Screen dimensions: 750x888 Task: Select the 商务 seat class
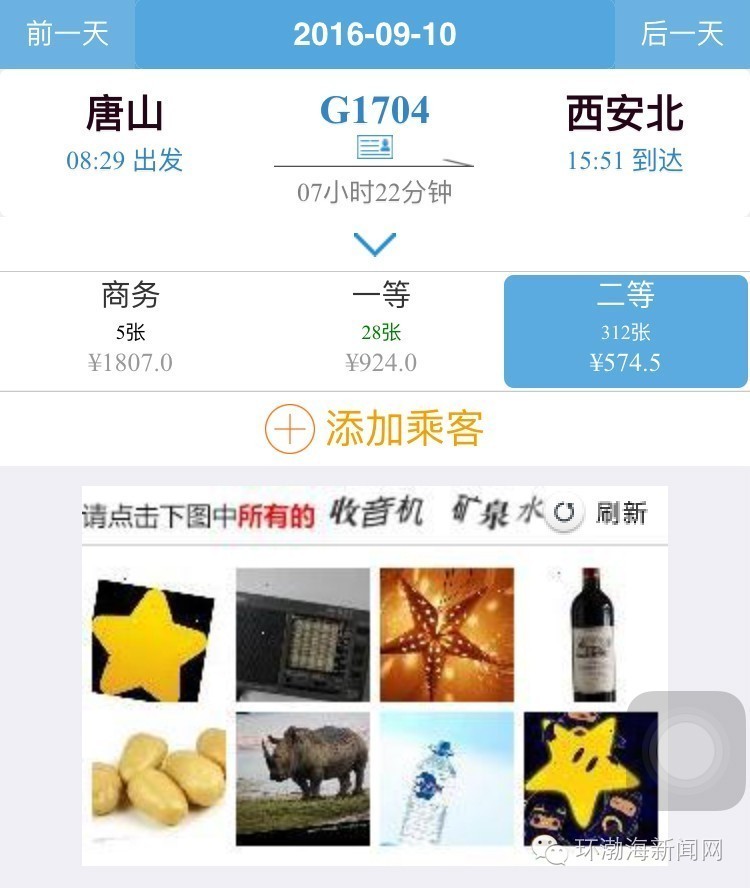tap(130, 330)
